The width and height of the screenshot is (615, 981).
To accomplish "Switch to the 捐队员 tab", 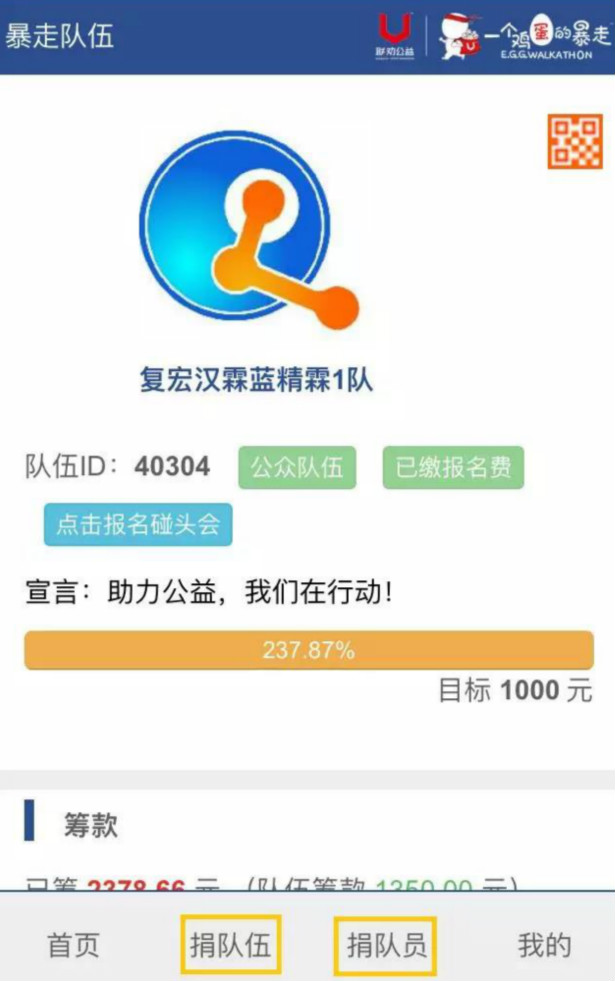I will tap(386, 944).
